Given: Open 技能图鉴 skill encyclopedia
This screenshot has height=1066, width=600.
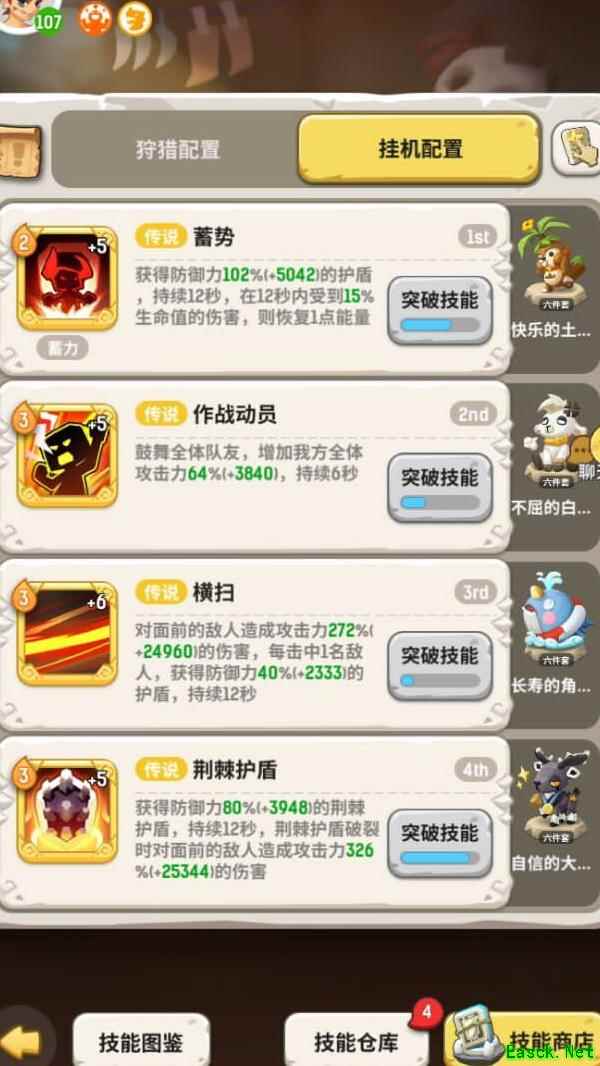Looking at the screenshot, I should click(140, 1043).
